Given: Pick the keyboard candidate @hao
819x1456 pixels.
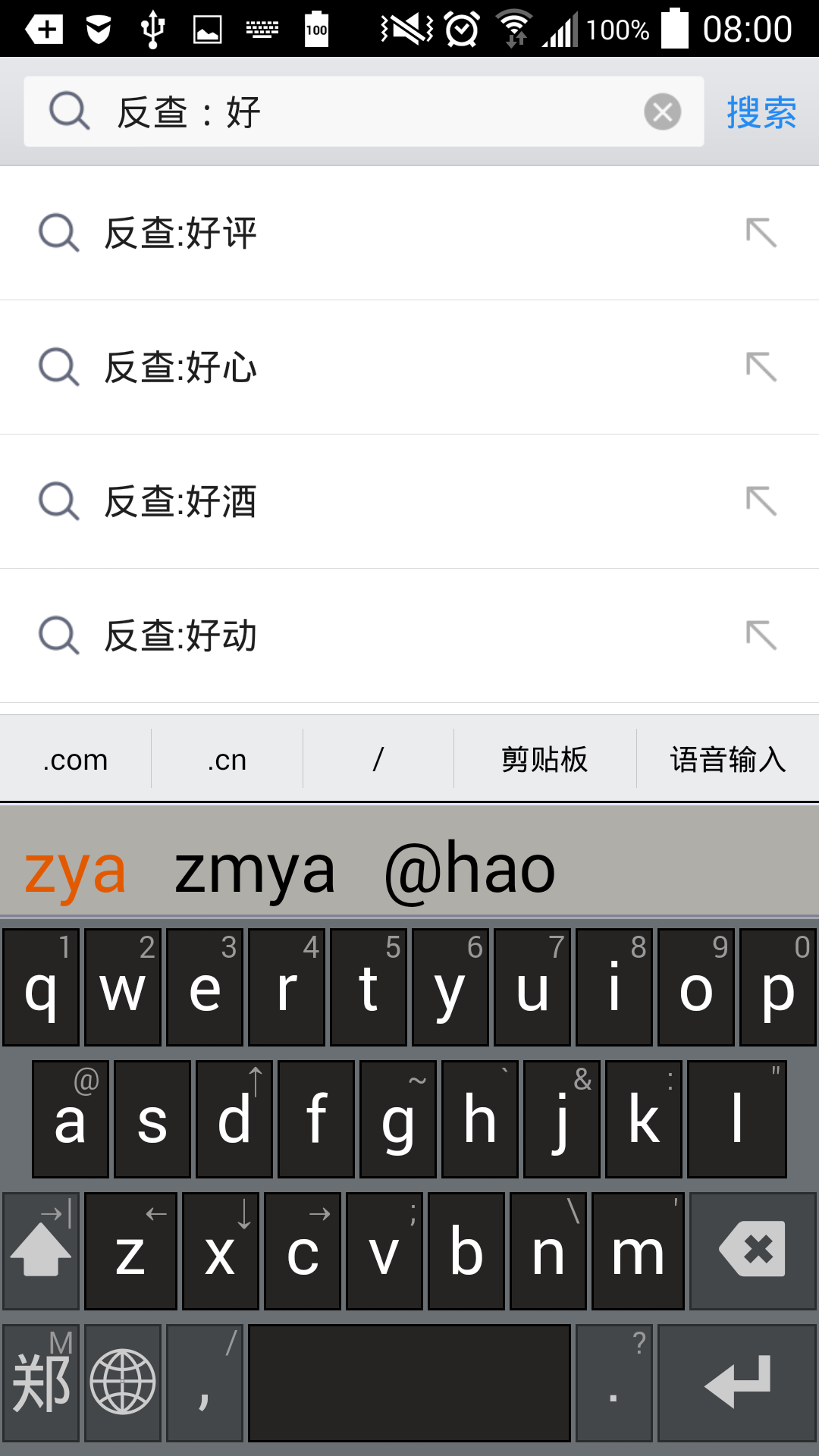Looking at the screenshot, I should tap(470, 870).
